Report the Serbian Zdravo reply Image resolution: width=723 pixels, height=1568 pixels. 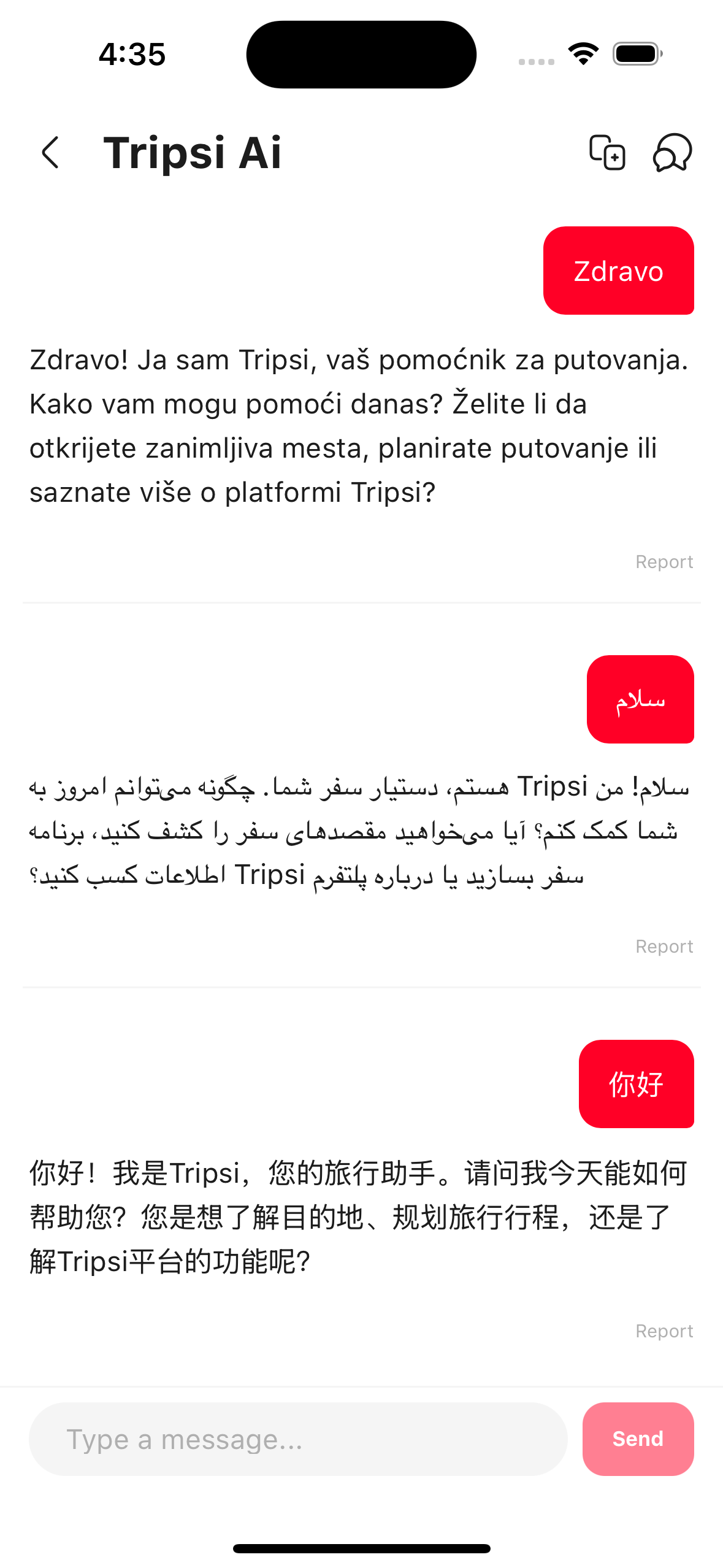(664, 562)
